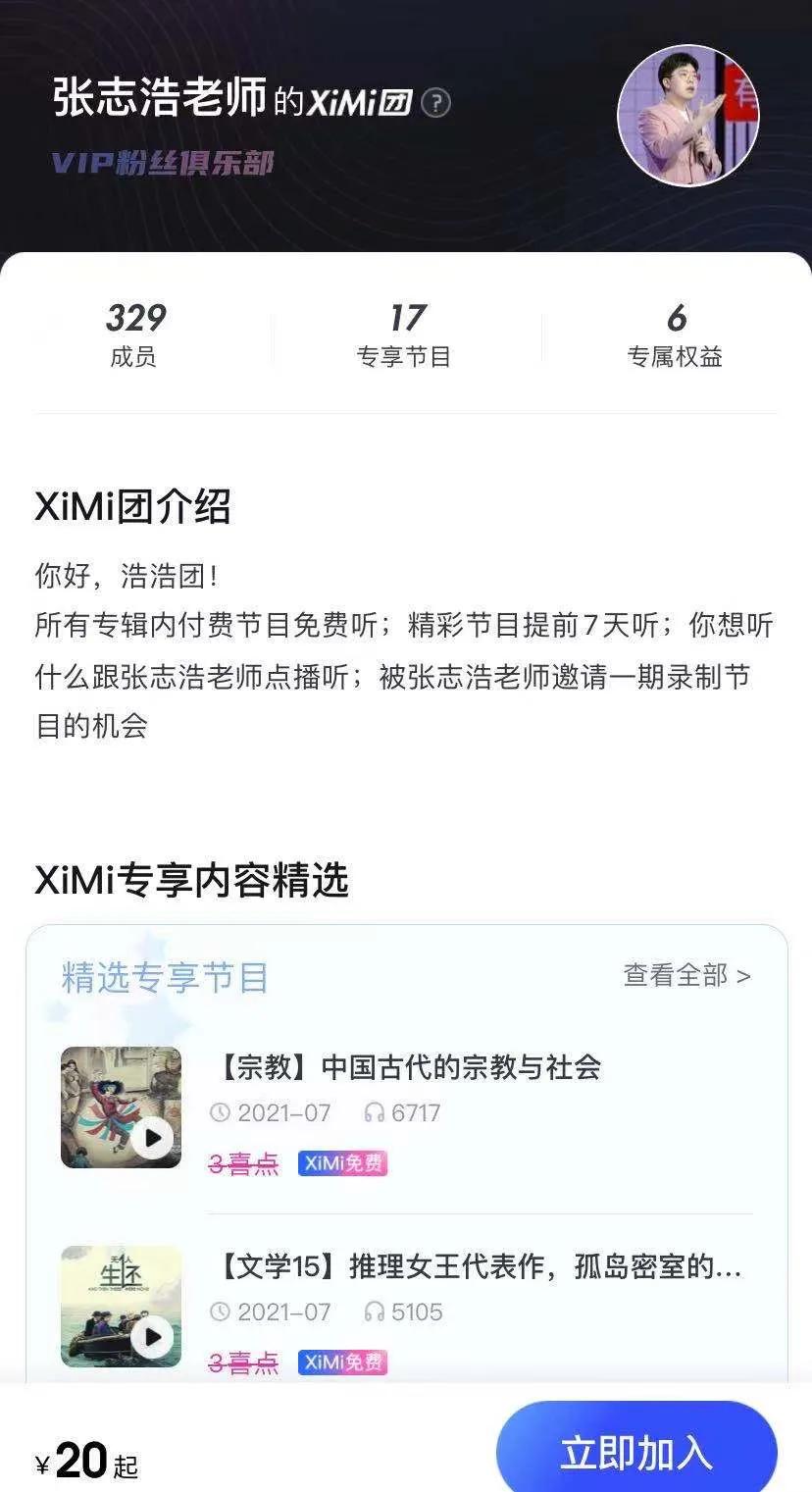The image size is (812, 1492).
Task: Expand featured programs using the chevron arrow
Action: (x=741, y=977)
